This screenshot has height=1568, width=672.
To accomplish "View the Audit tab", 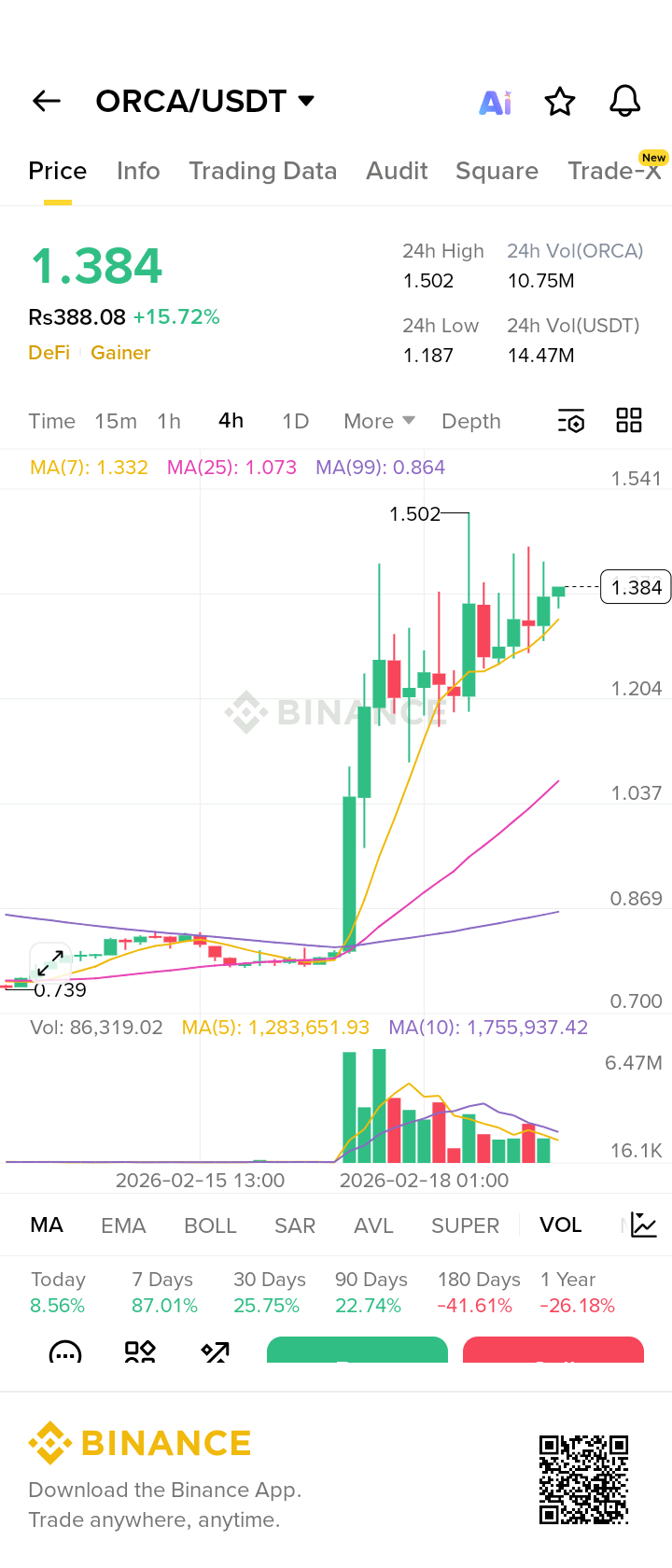I will tap(397, 171).
